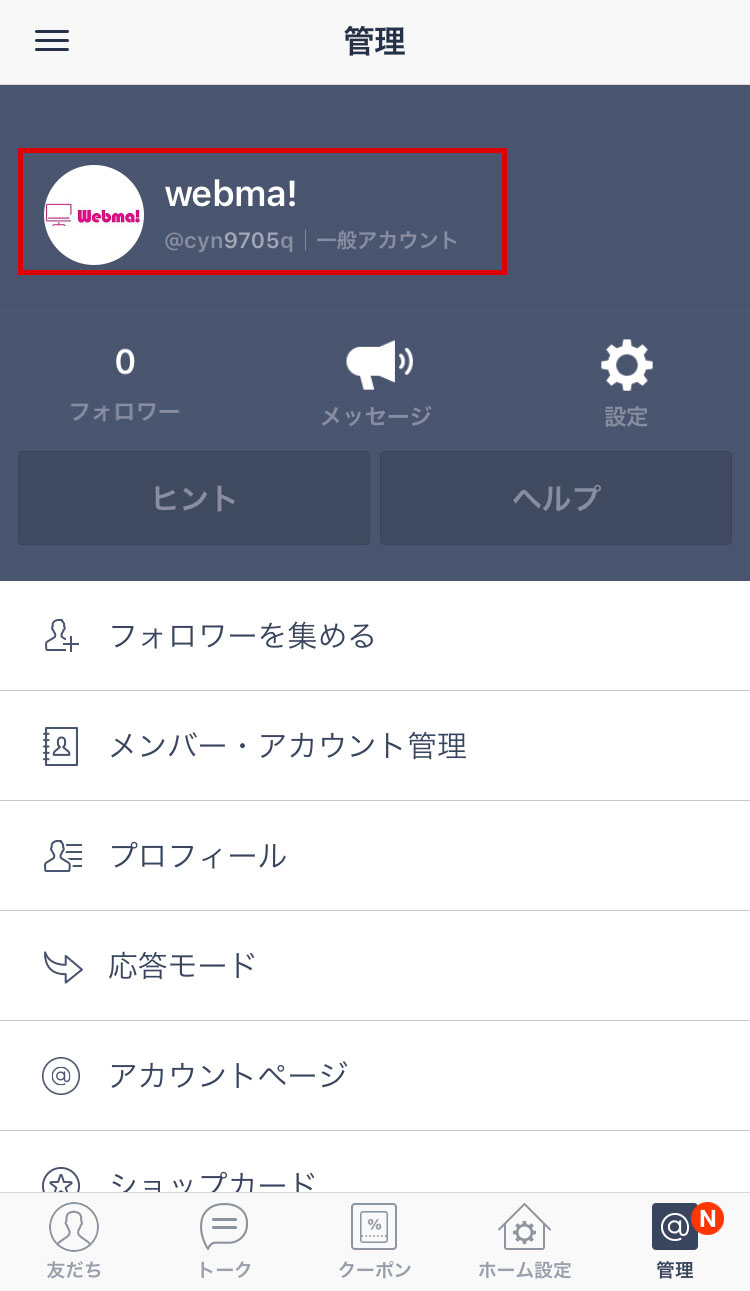This screenshot has width=750, height=1291.
Task: Open the メッセージ megaphone
Action: [x=376, y=384]
